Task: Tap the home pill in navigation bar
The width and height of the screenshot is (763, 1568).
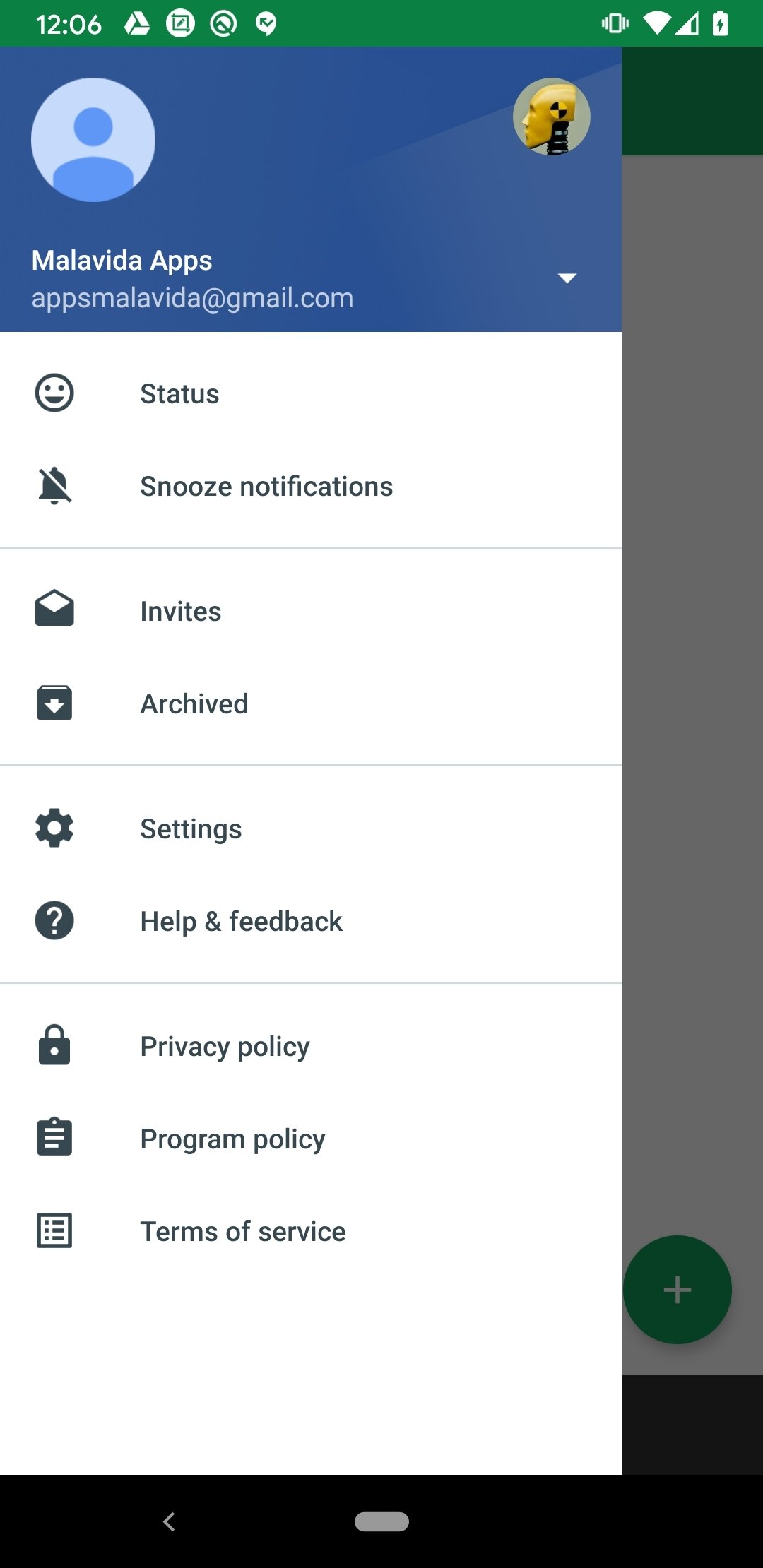Action: coord(381,1521)
